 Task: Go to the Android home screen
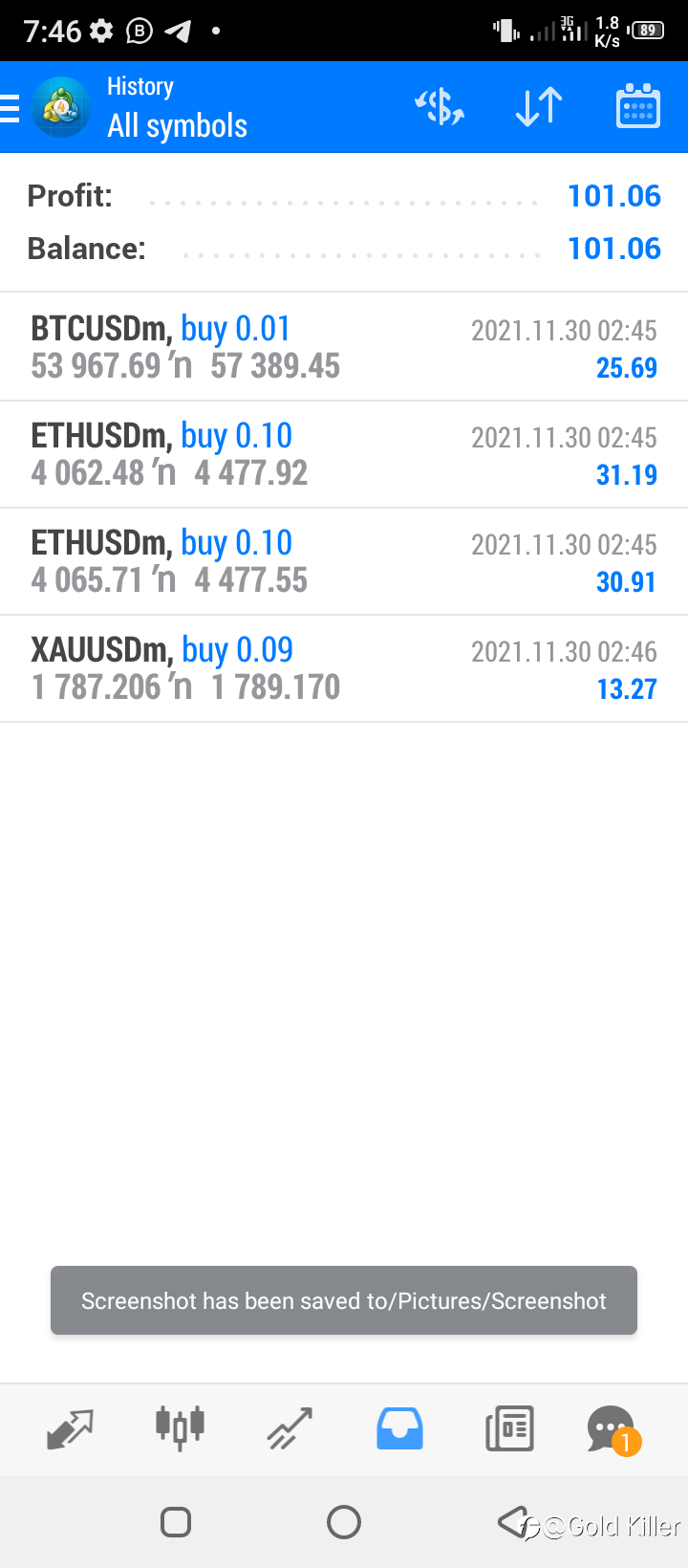coord(344,1521)
